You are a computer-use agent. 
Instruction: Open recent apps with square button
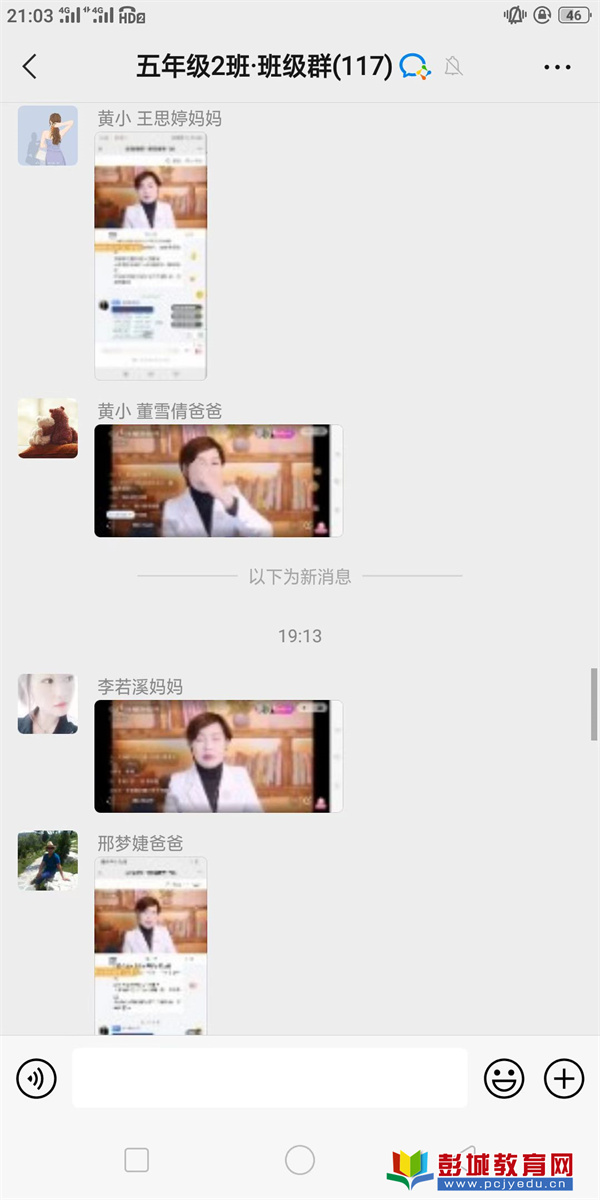tap(136, 1160)
